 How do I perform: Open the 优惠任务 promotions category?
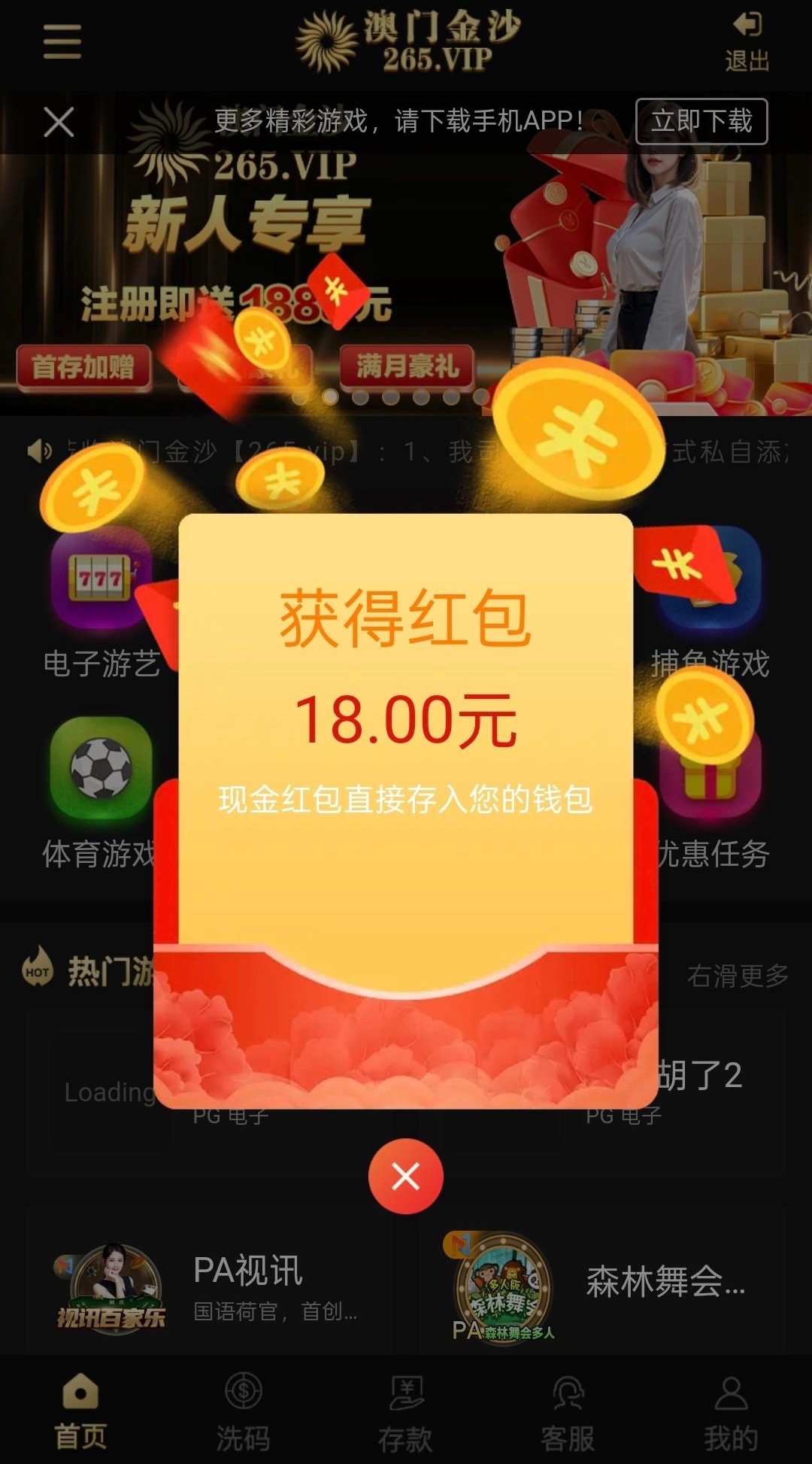point(710,797)
